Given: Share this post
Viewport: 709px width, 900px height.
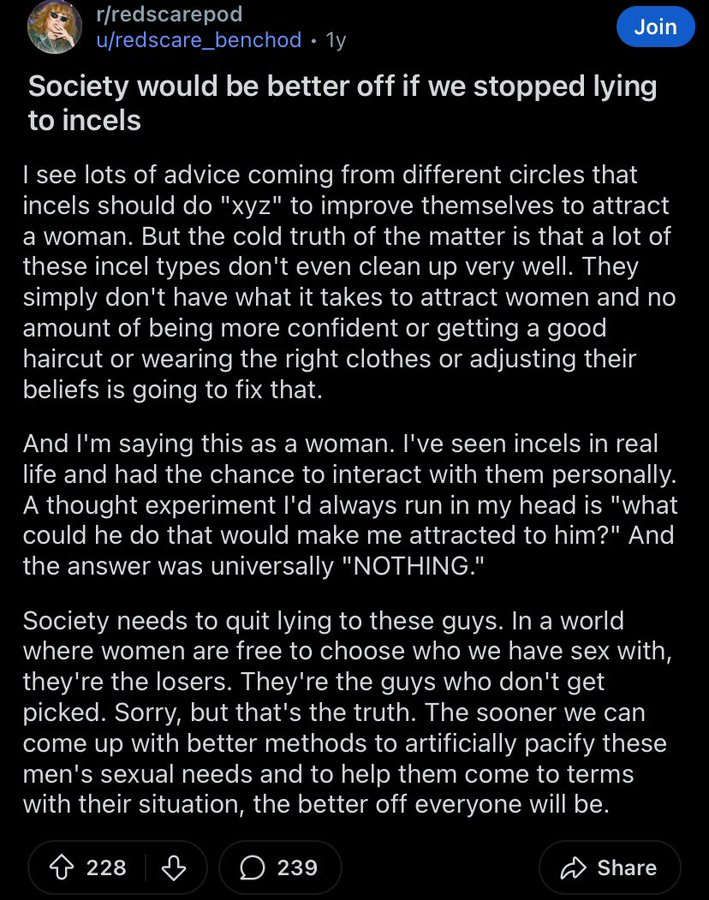Looking at the screenshot, I should [609, 867].
